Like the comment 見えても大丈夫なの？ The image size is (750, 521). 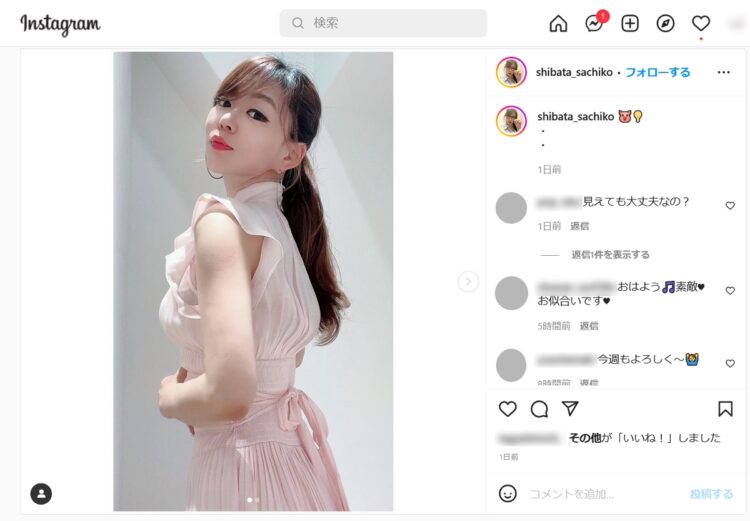[730, 205]
